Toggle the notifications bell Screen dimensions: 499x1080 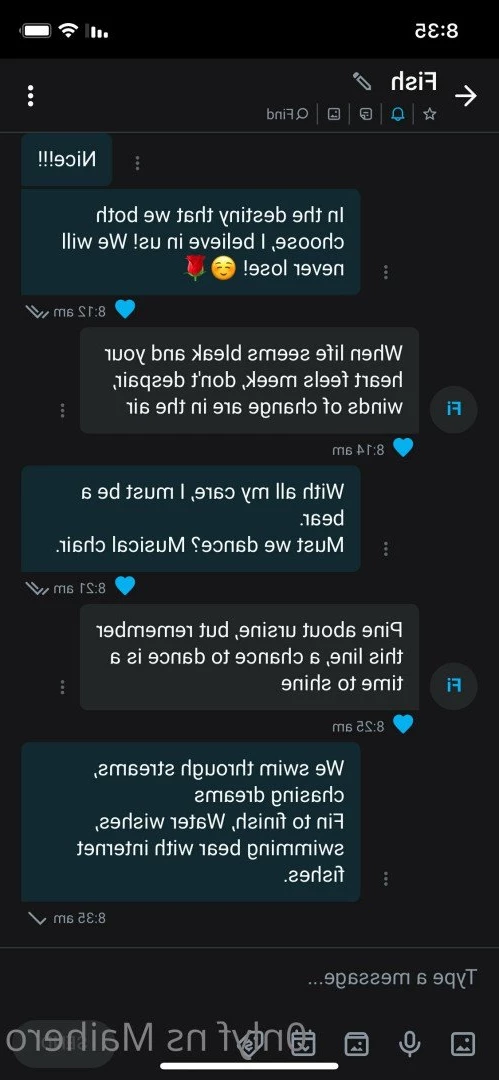pos(398,114)
